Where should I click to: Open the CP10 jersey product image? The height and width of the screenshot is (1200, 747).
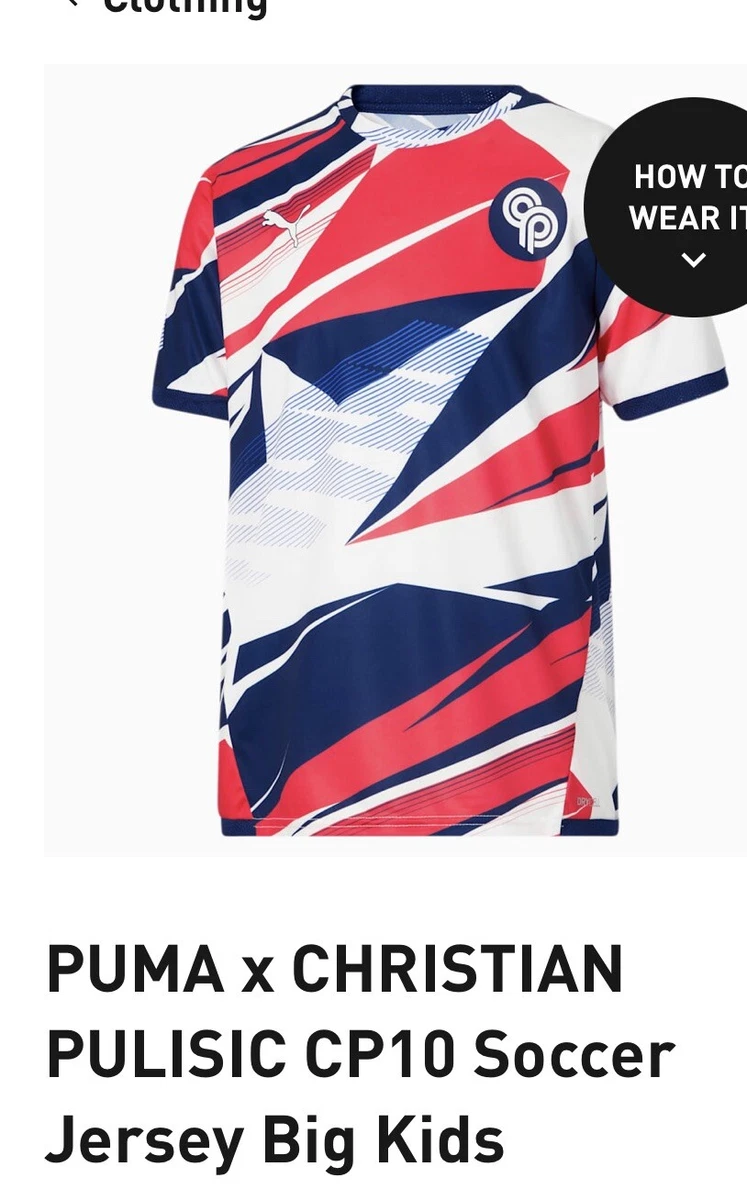tap(395, 460)
